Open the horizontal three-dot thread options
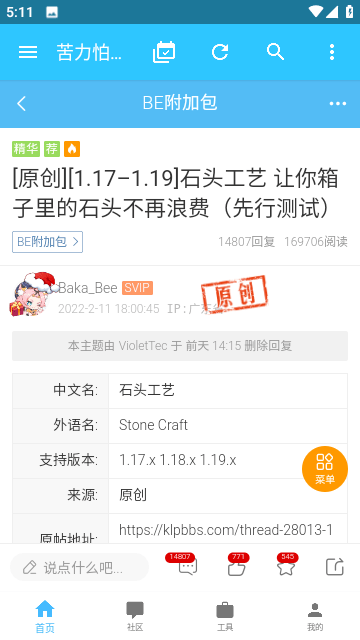The height and width of the screenshot is (640, 360). click(x=338, y=104)
